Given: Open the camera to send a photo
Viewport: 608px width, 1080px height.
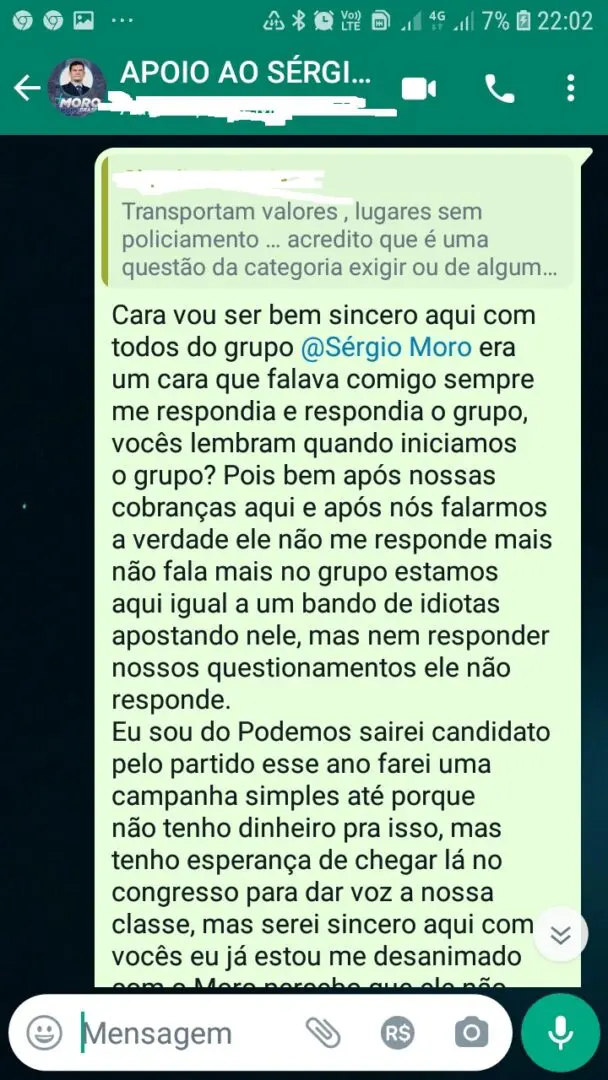Looking at the screenshot, I should tap(472, 1032).
